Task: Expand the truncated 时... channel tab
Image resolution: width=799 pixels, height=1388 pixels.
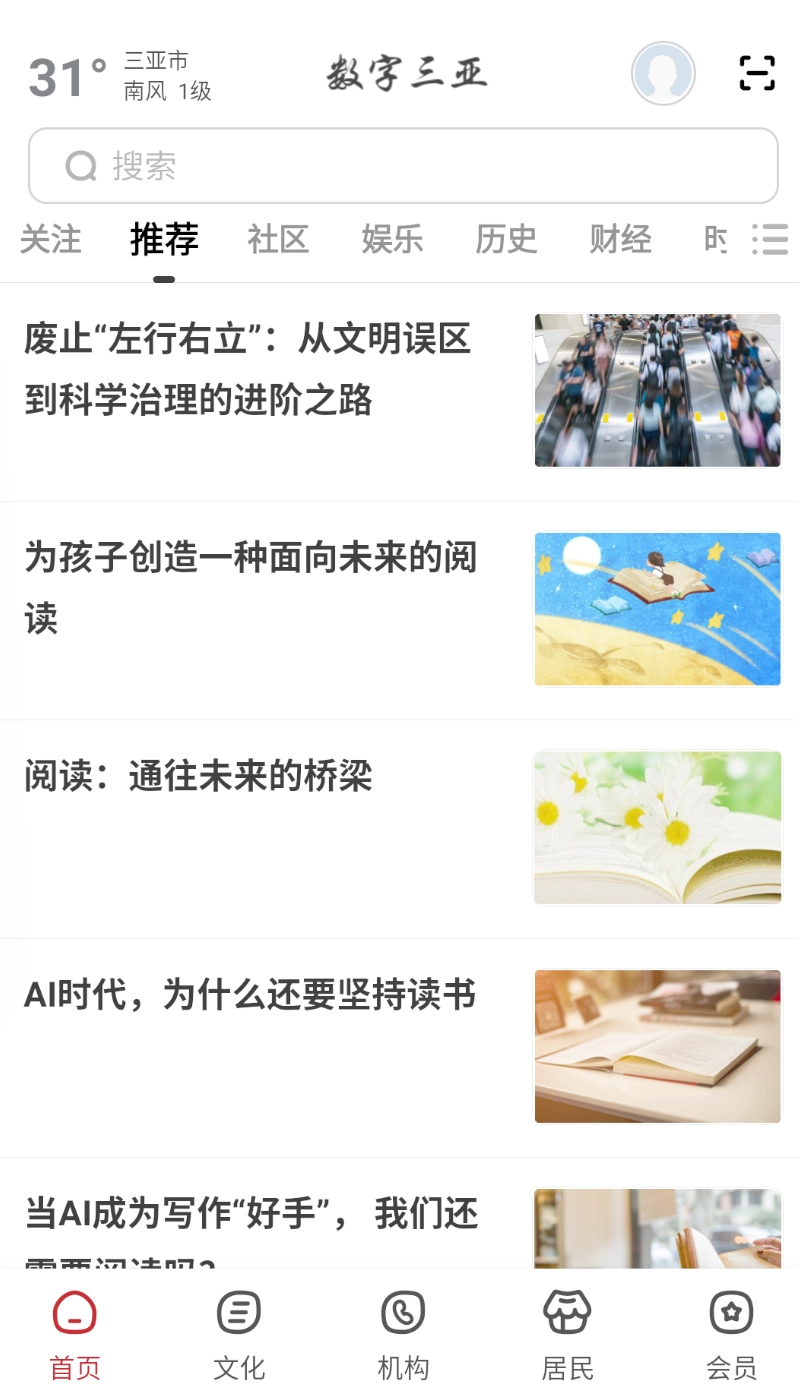Action: [x=716, y=239]
